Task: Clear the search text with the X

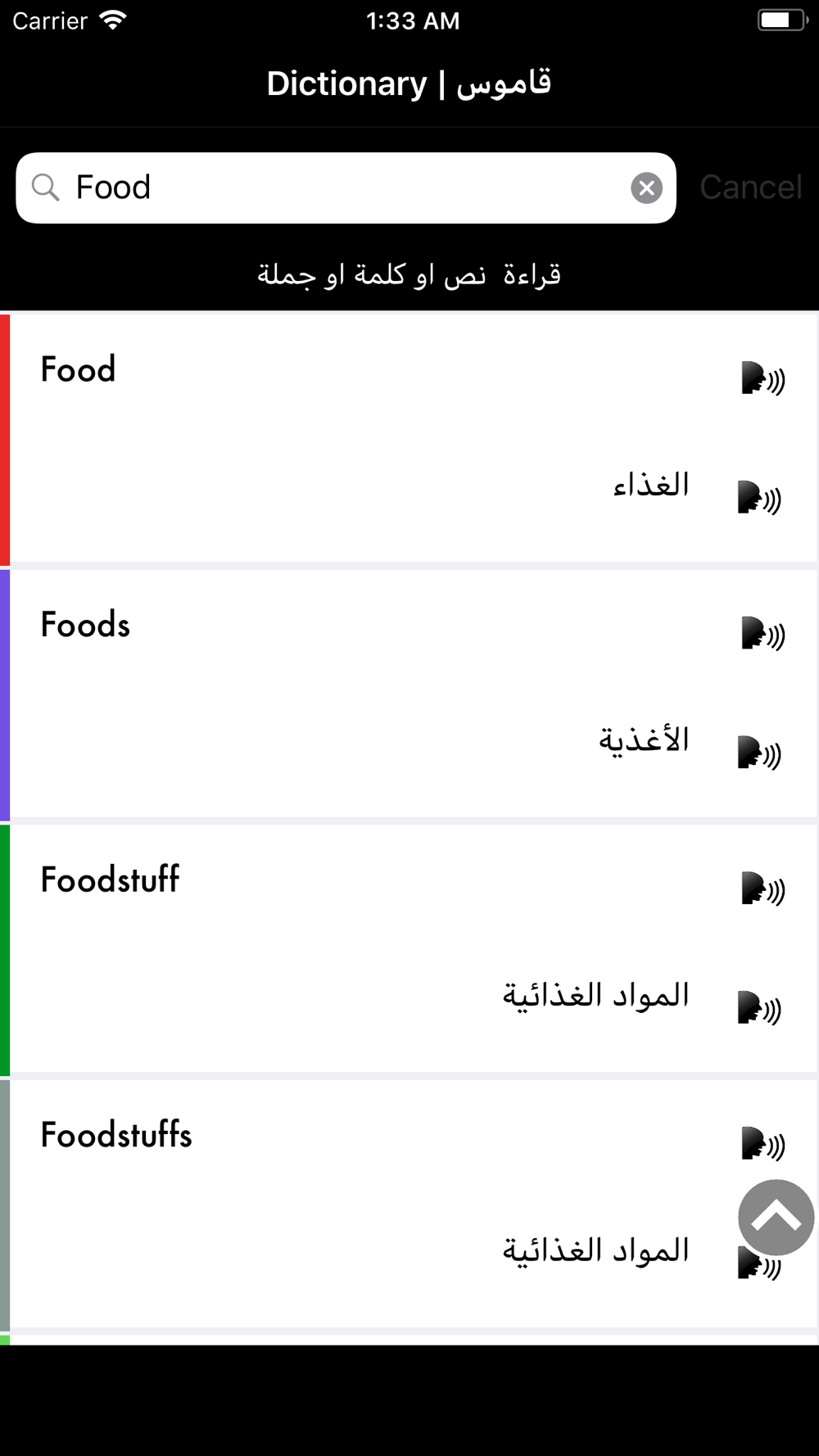Action: [x=646, y=188]
